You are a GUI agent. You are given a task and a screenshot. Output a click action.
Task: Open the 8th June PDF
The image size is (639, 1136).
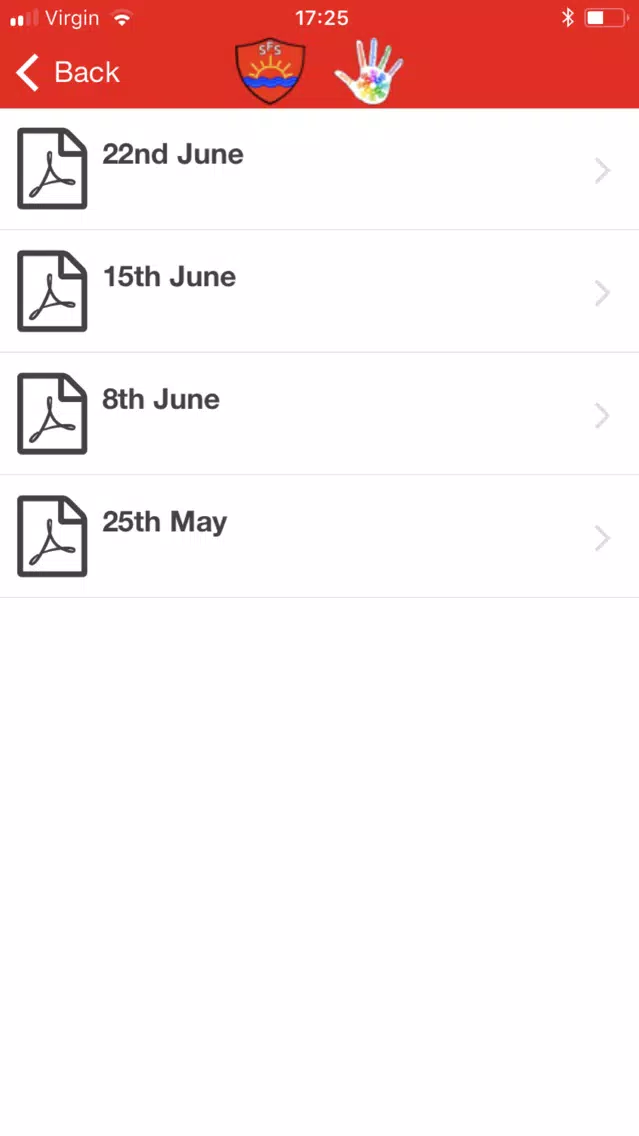click(320, 414)
